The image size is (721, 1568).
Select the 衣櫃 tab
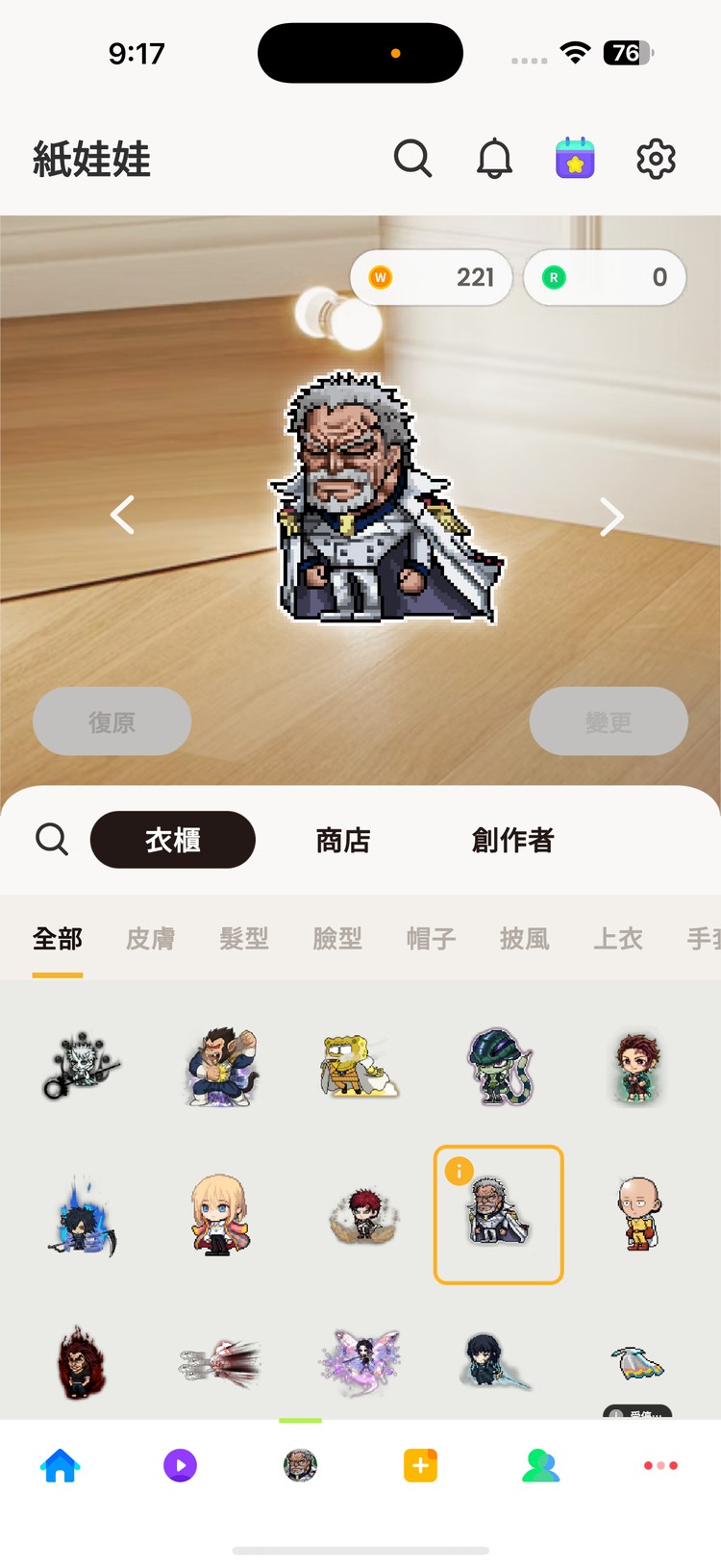[x=173, y=840]
